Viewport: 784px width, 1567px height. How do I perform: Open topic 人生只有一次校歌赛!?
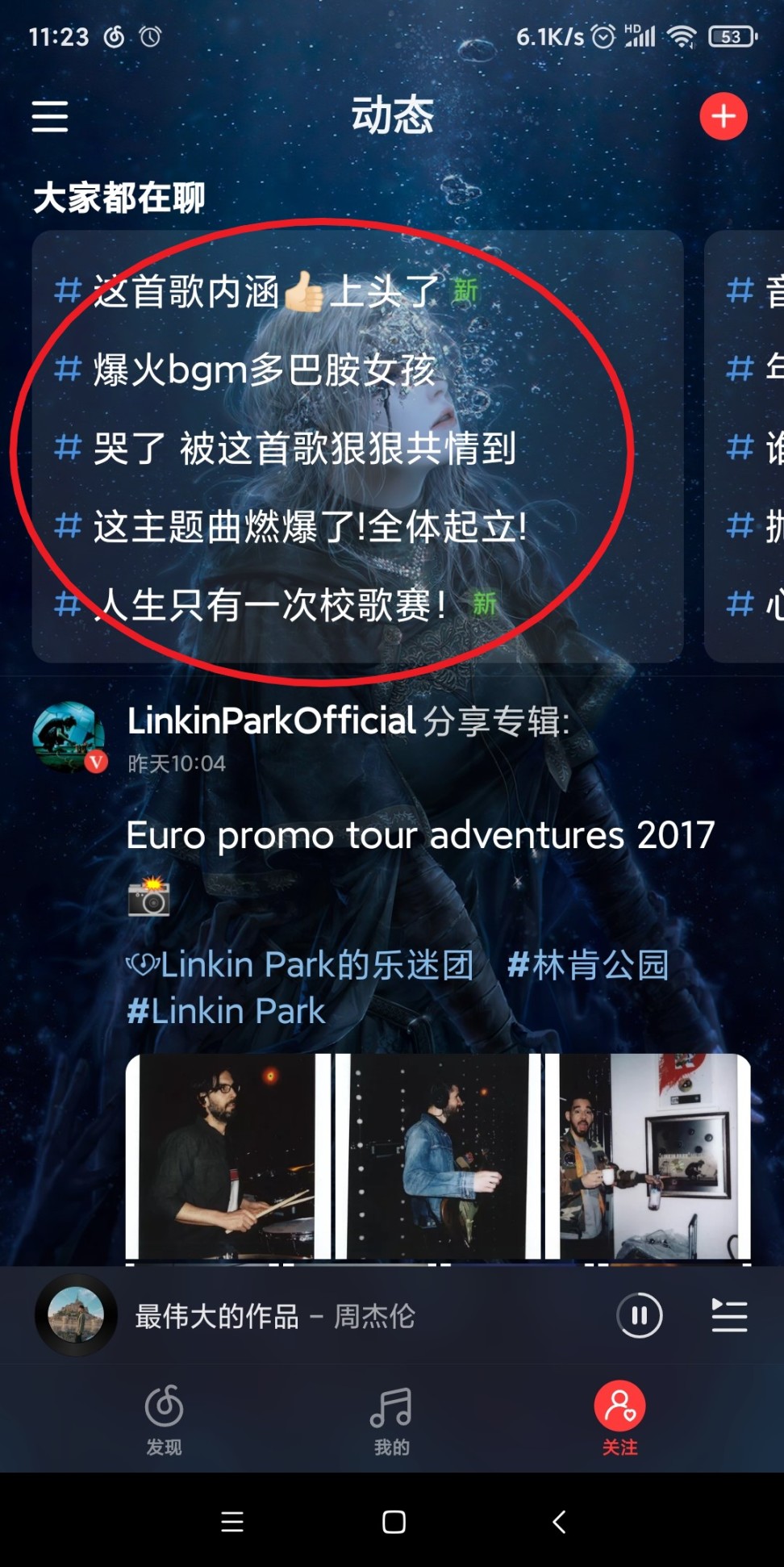[270, 605]
